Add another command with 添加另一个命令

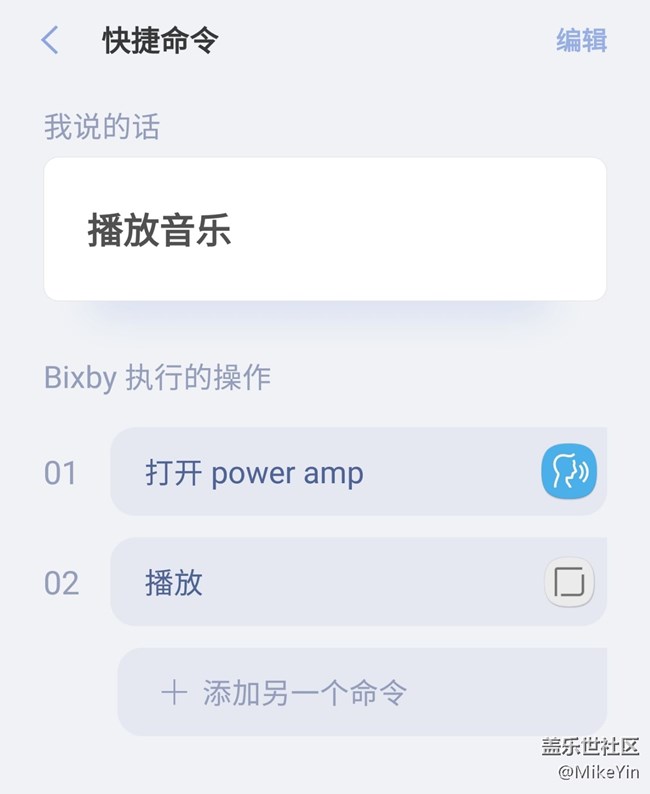(x=304, y=692)
